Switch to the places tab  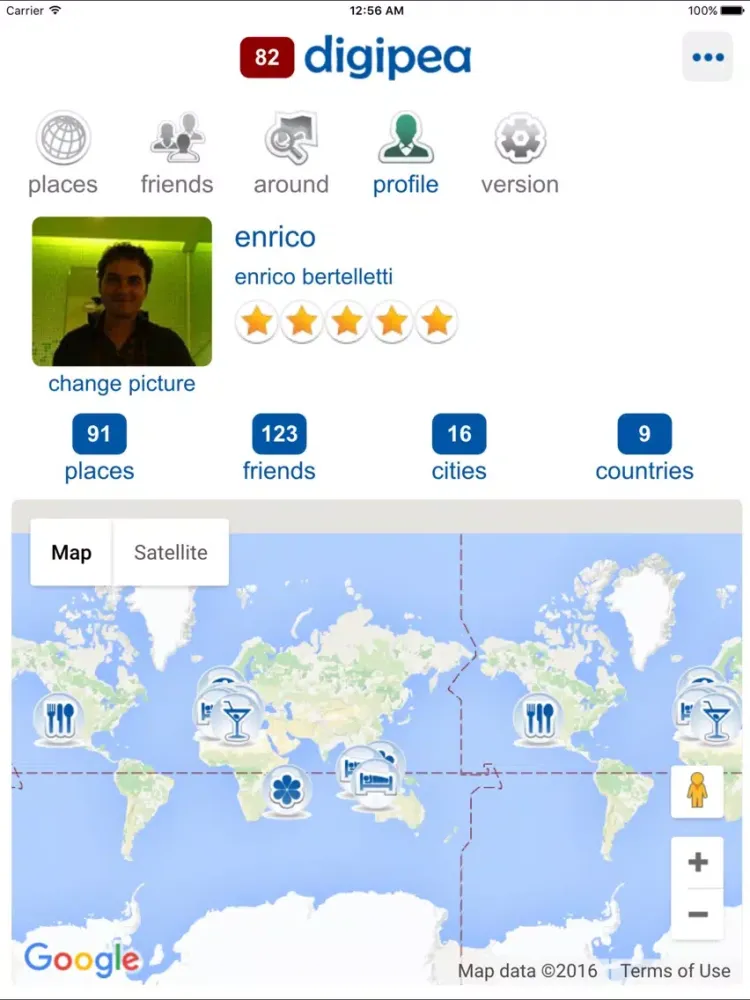tap(63, 155)
